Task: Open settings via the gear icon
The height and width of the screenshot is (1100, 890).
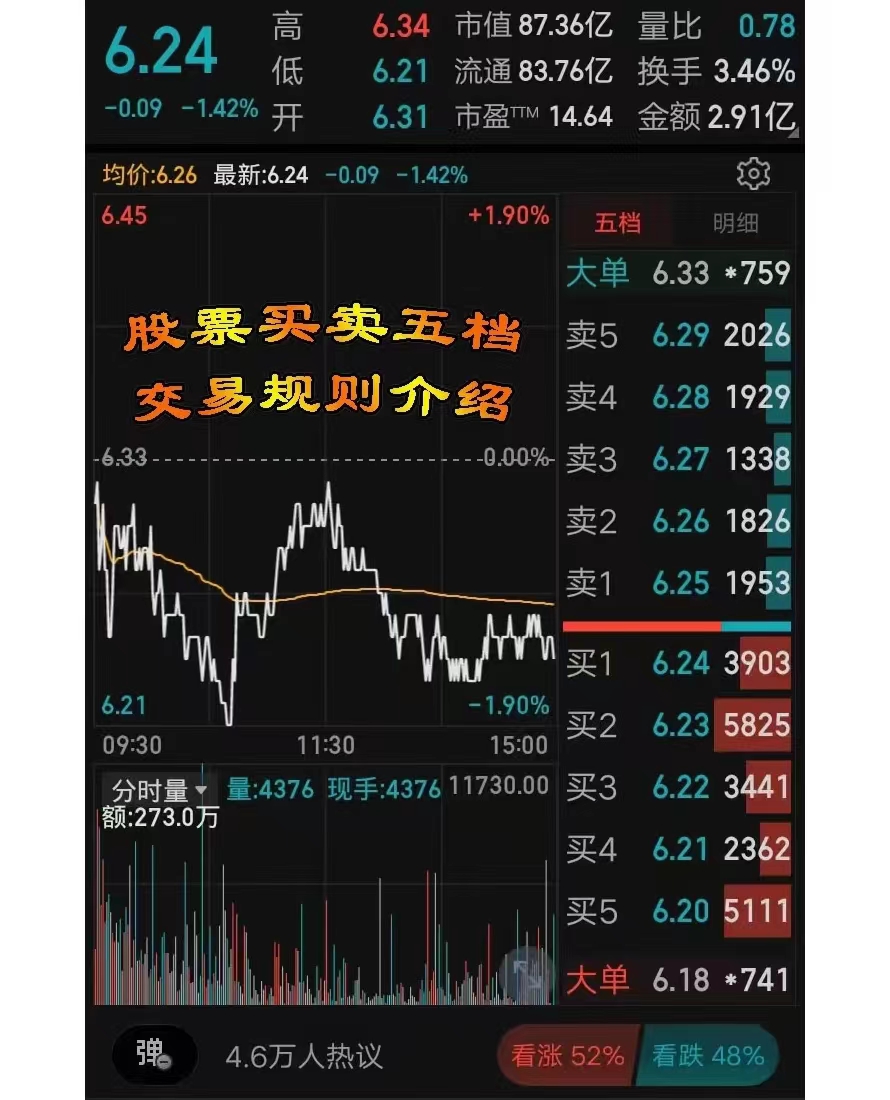Action: tap(751, 173)
